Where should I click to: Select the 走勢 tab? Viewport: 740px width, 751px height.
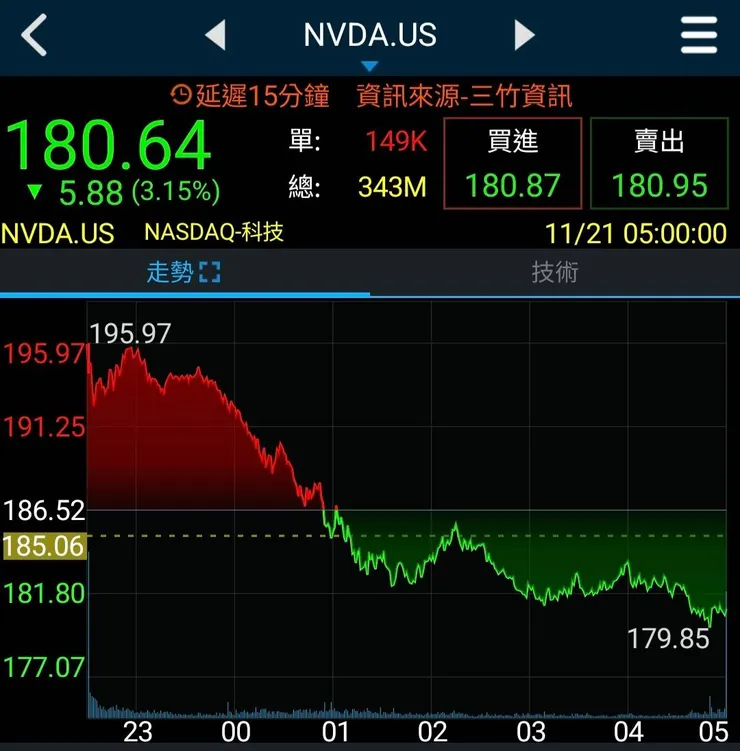(168, 272)
